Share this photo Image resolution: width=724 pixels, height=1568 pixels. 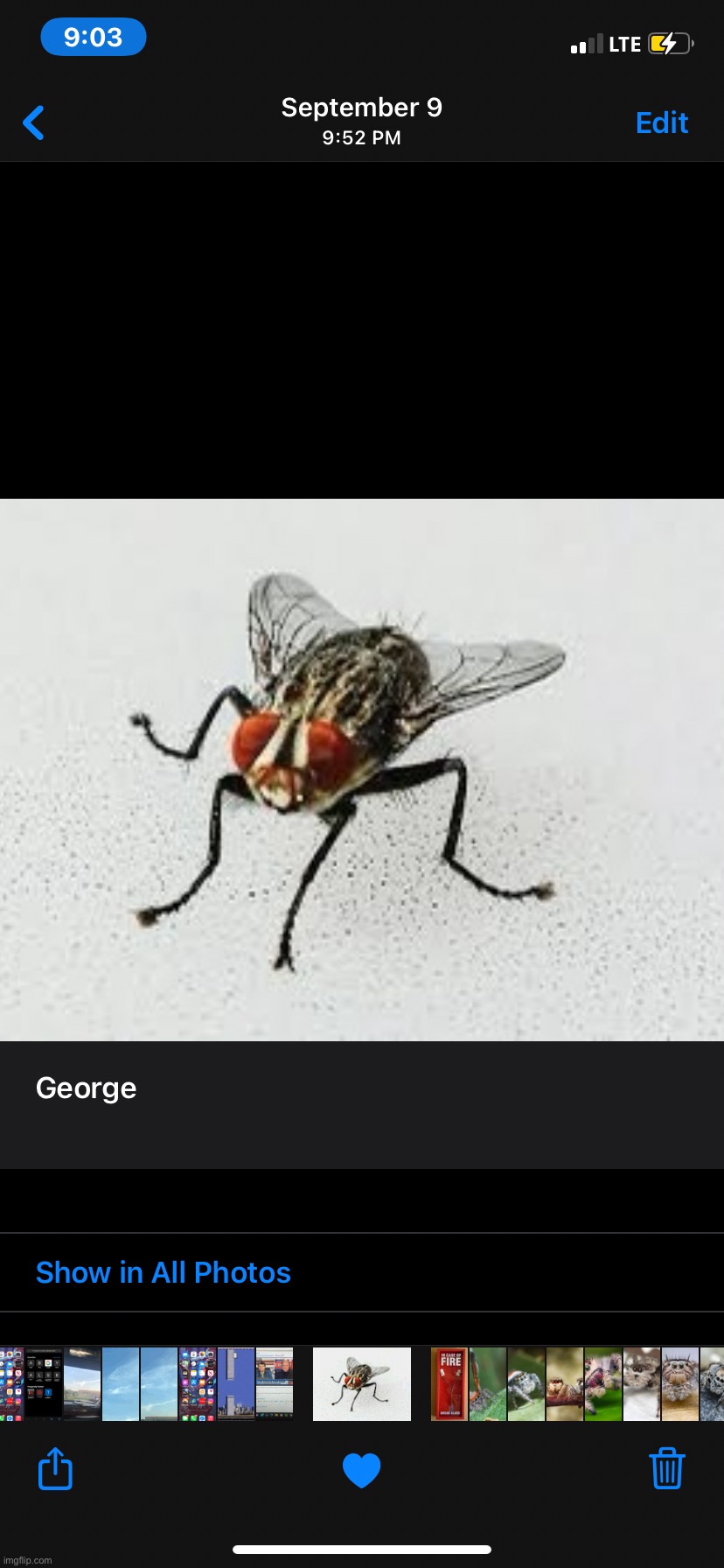click(55, 1469)
